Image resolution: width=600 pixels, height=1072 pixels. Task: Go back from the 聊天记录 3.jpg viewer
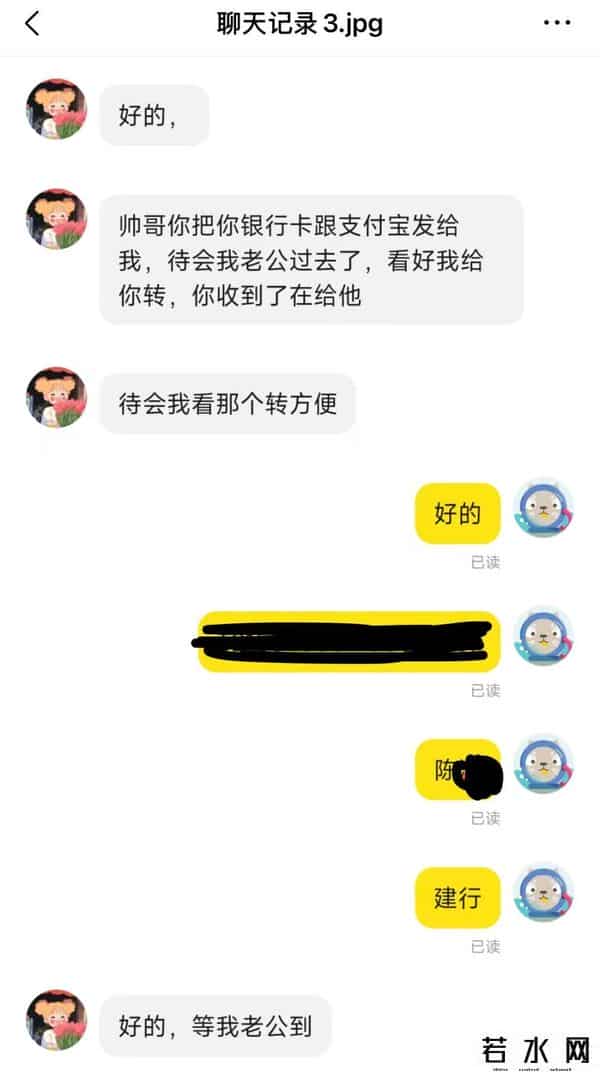32,23
